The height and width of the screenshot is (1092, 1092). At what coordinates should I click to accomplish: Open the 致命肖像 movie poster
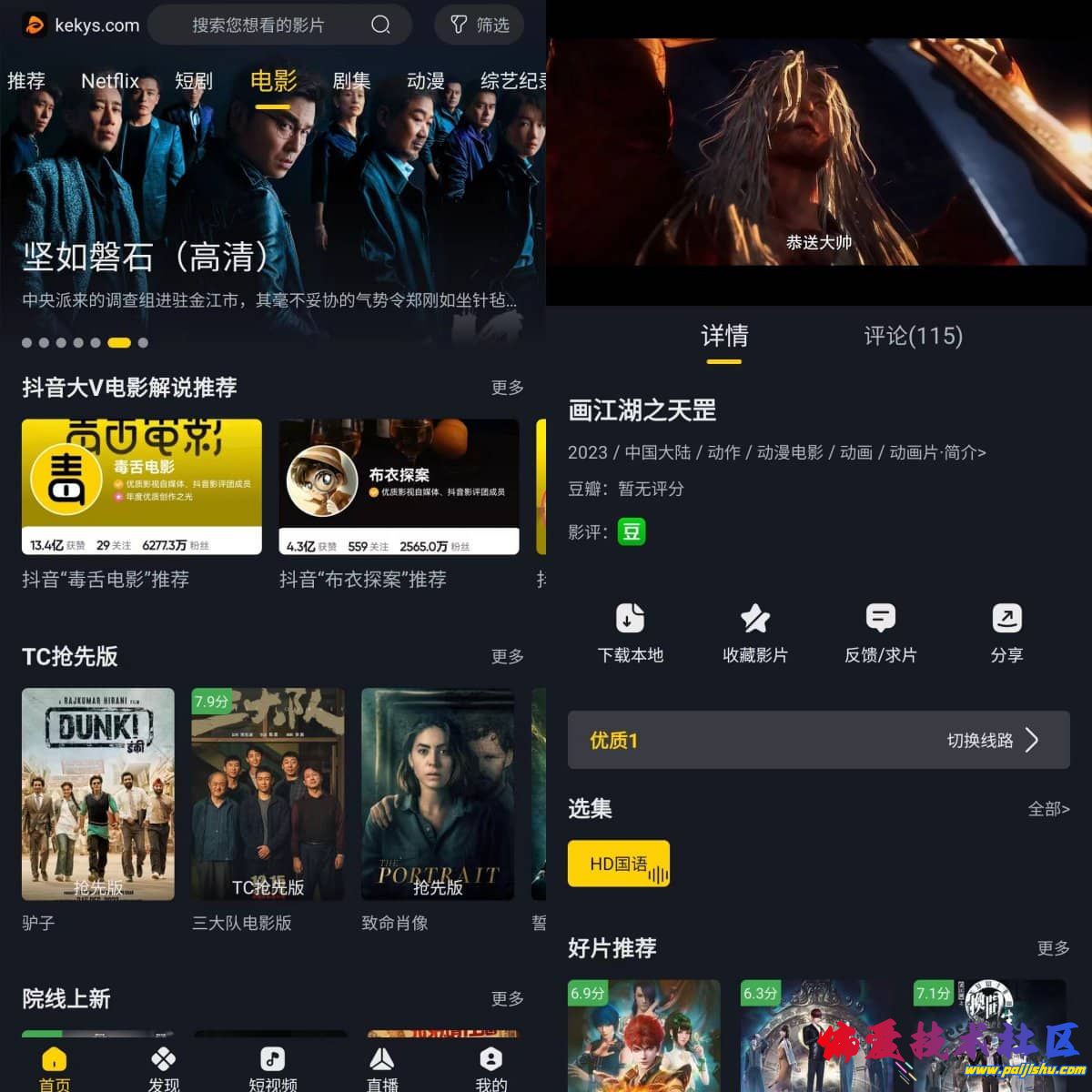coord(438,794)
